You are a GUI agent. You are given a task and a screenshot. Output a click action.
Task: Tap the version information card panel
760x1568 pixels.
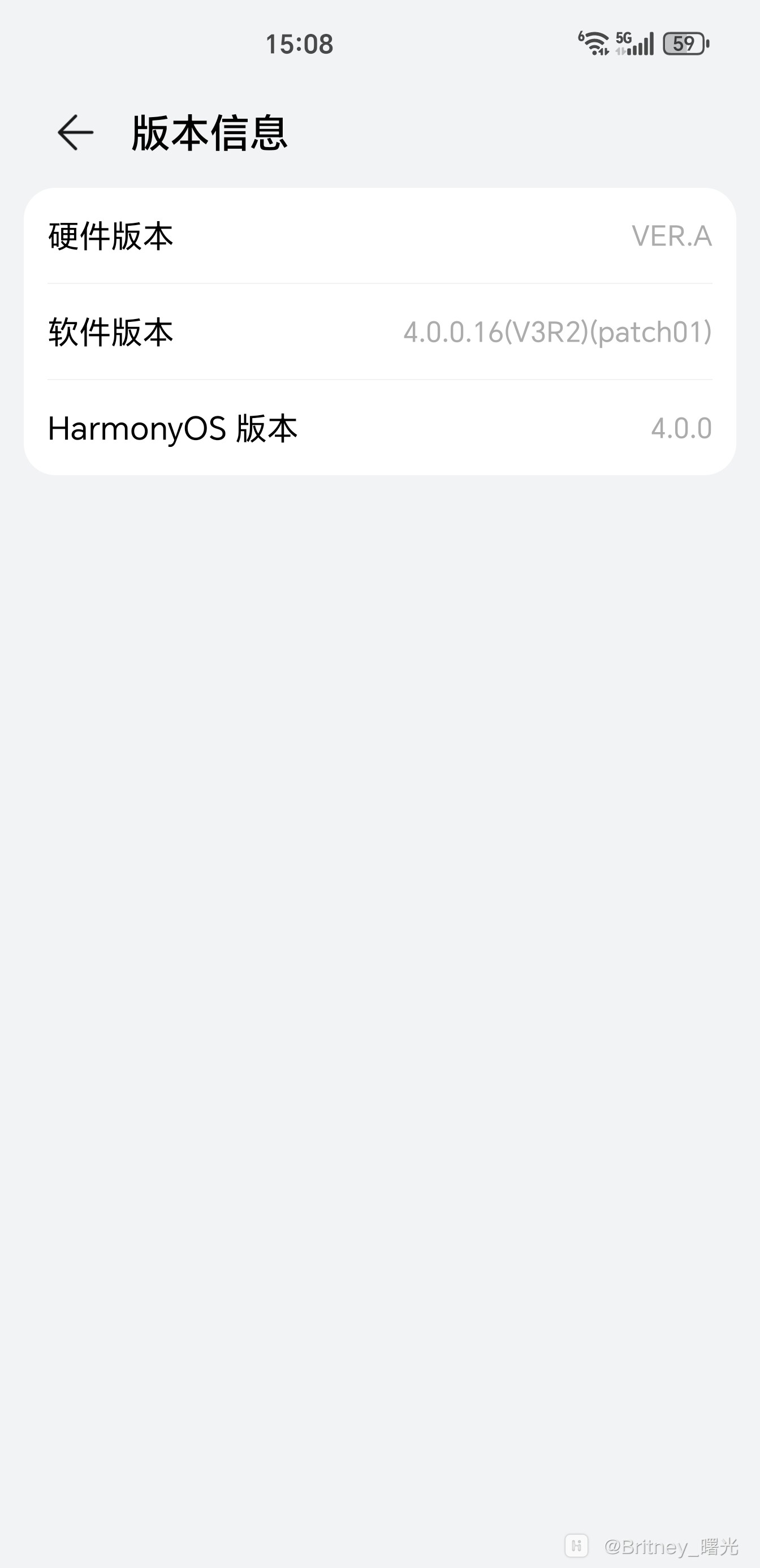tap(379, 330)
